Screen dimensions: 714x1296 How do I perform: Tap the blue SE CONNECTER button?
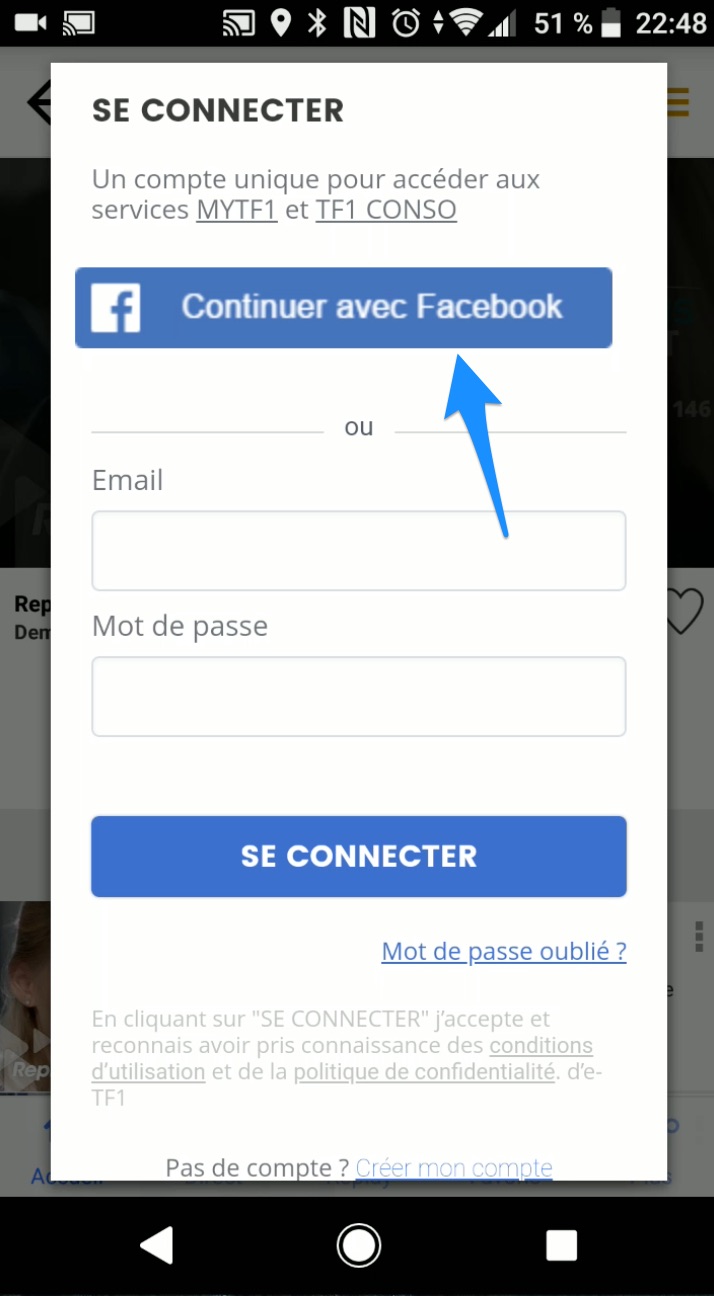358,856
